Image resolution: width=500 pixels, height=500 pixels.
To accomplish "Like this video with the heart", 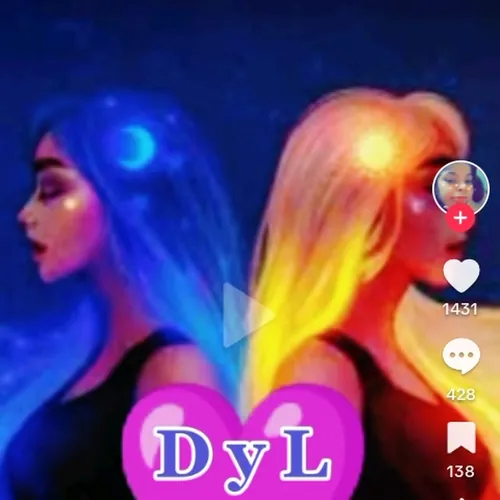I will [x=461, y=276].
